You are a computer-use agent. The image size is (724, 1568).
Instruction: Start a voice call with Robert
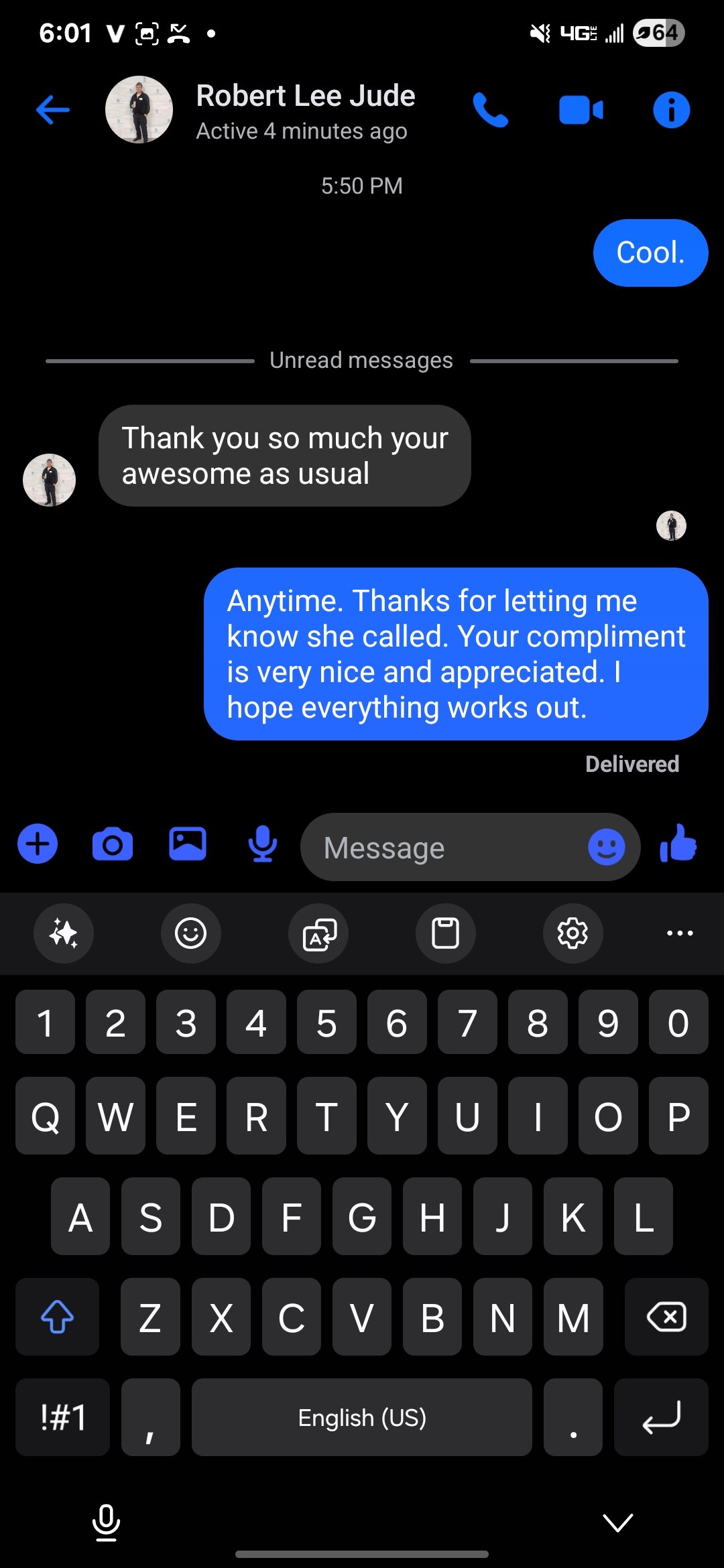click(490, 110)
